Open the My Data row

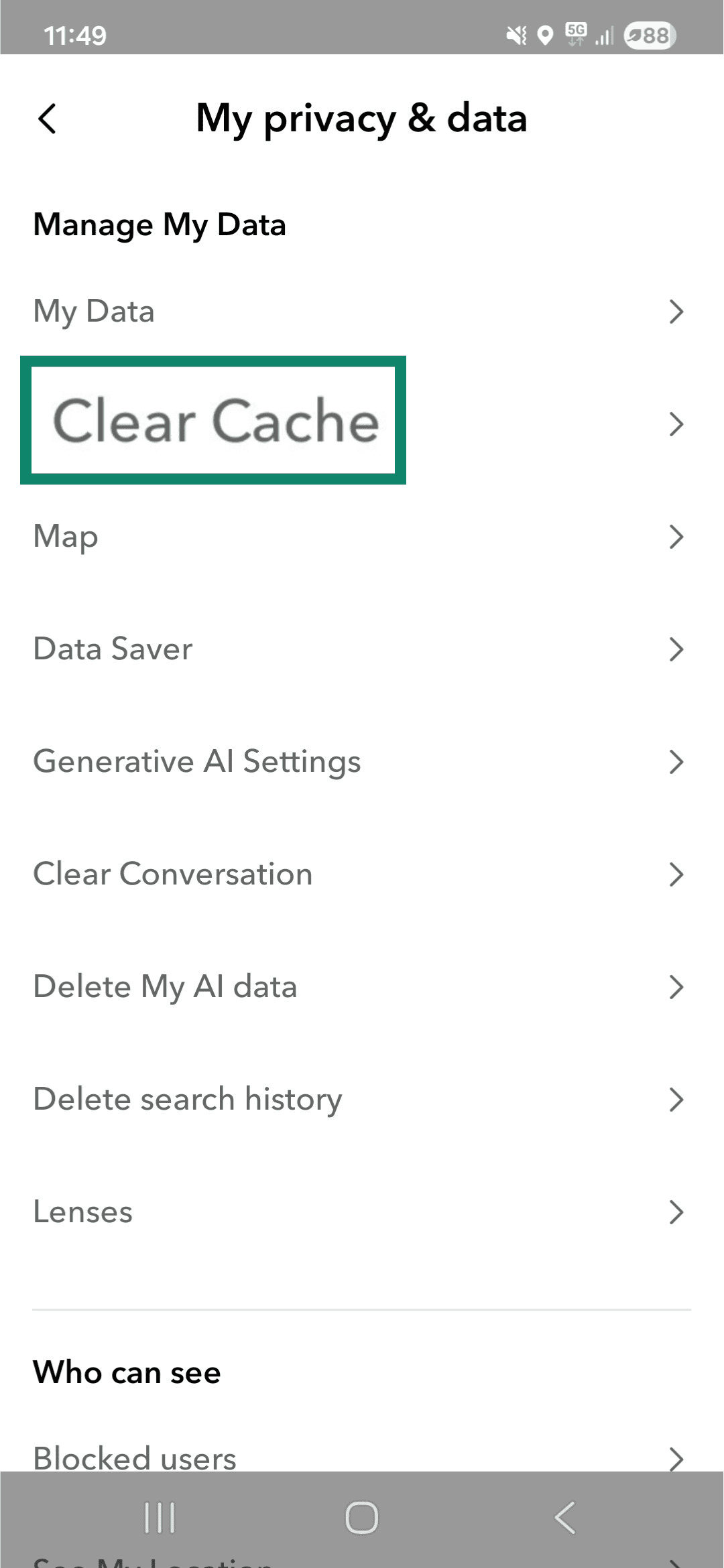[x=361, y=312]
